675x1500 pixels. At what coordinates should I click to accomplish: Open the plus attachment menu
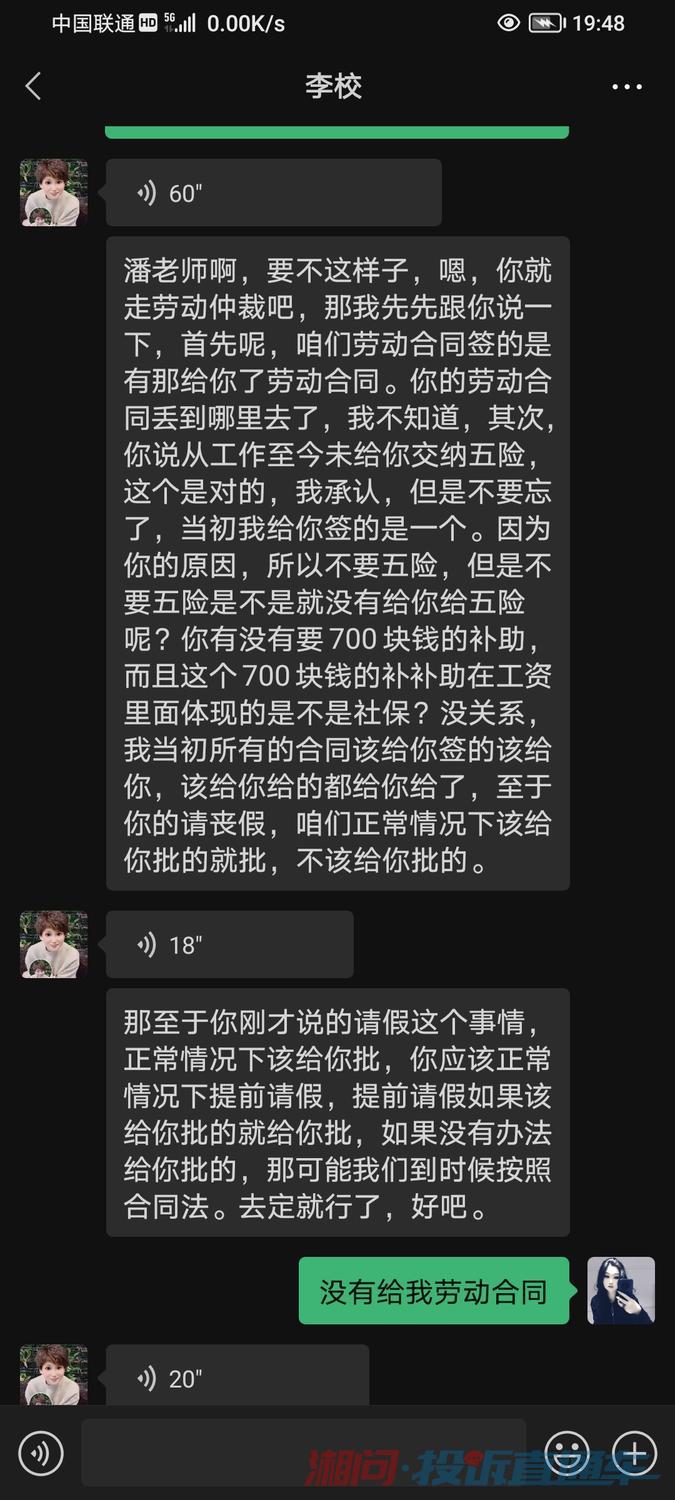[634, 1453]
